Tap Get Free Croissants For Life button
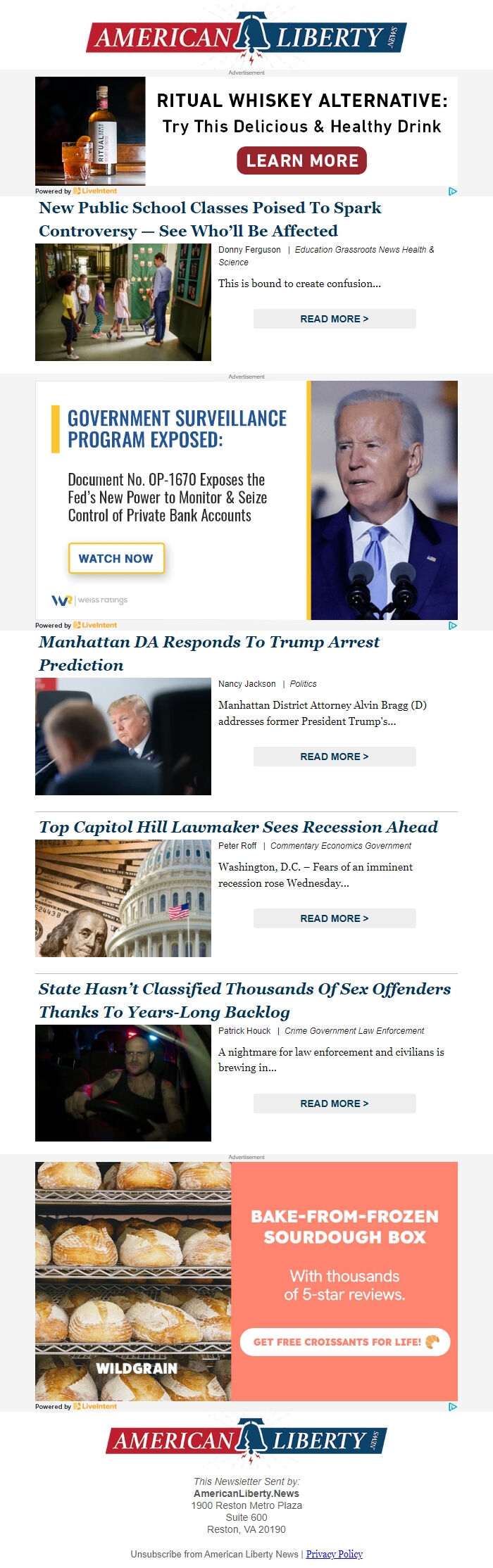This screenshot has height=1568, width=493. coord(345,1341)
